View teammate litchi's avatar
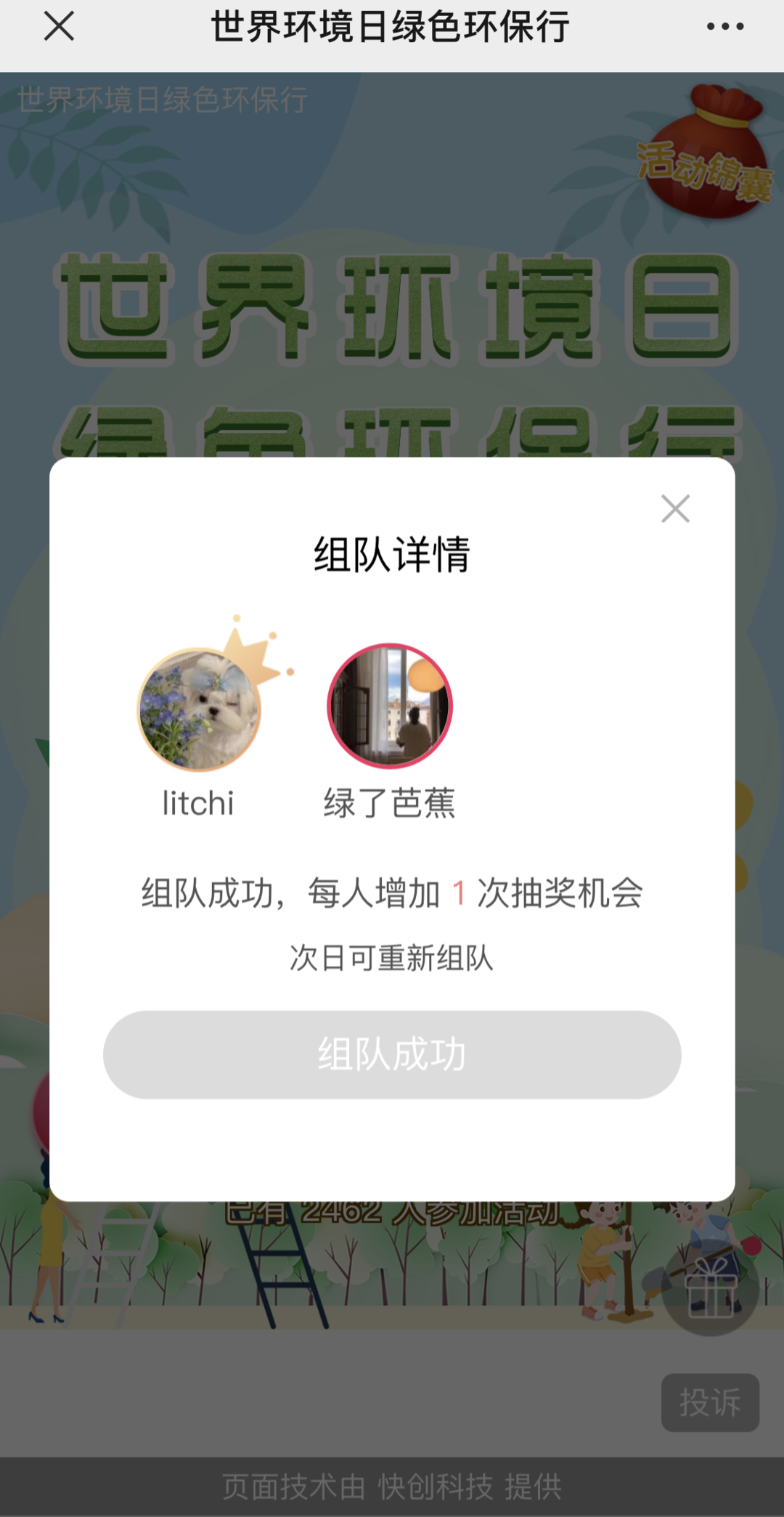 (199, 709)
